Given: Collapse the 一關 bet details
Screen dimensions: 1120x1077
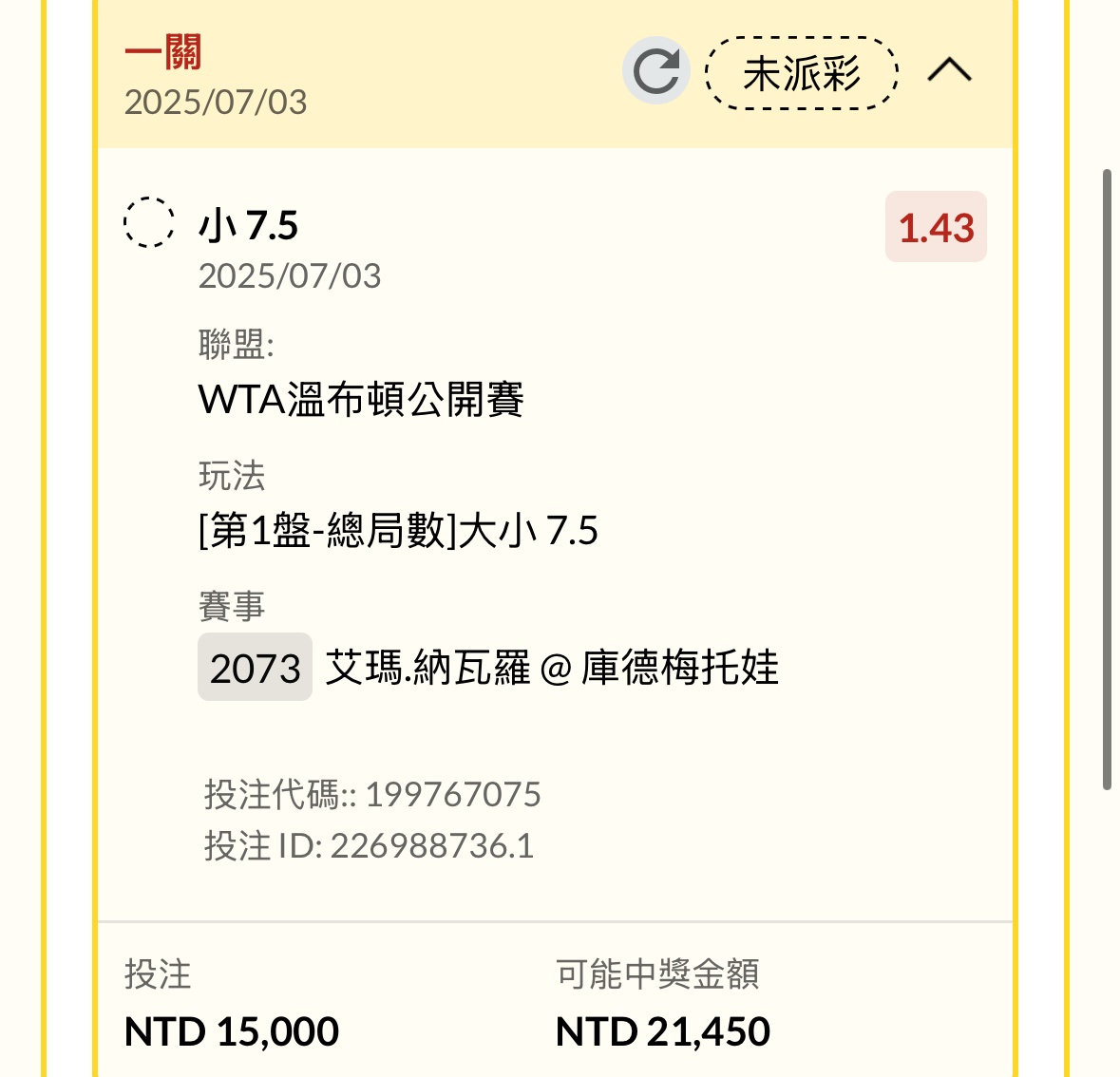Looking at the screenshot, I should [949, 70].
